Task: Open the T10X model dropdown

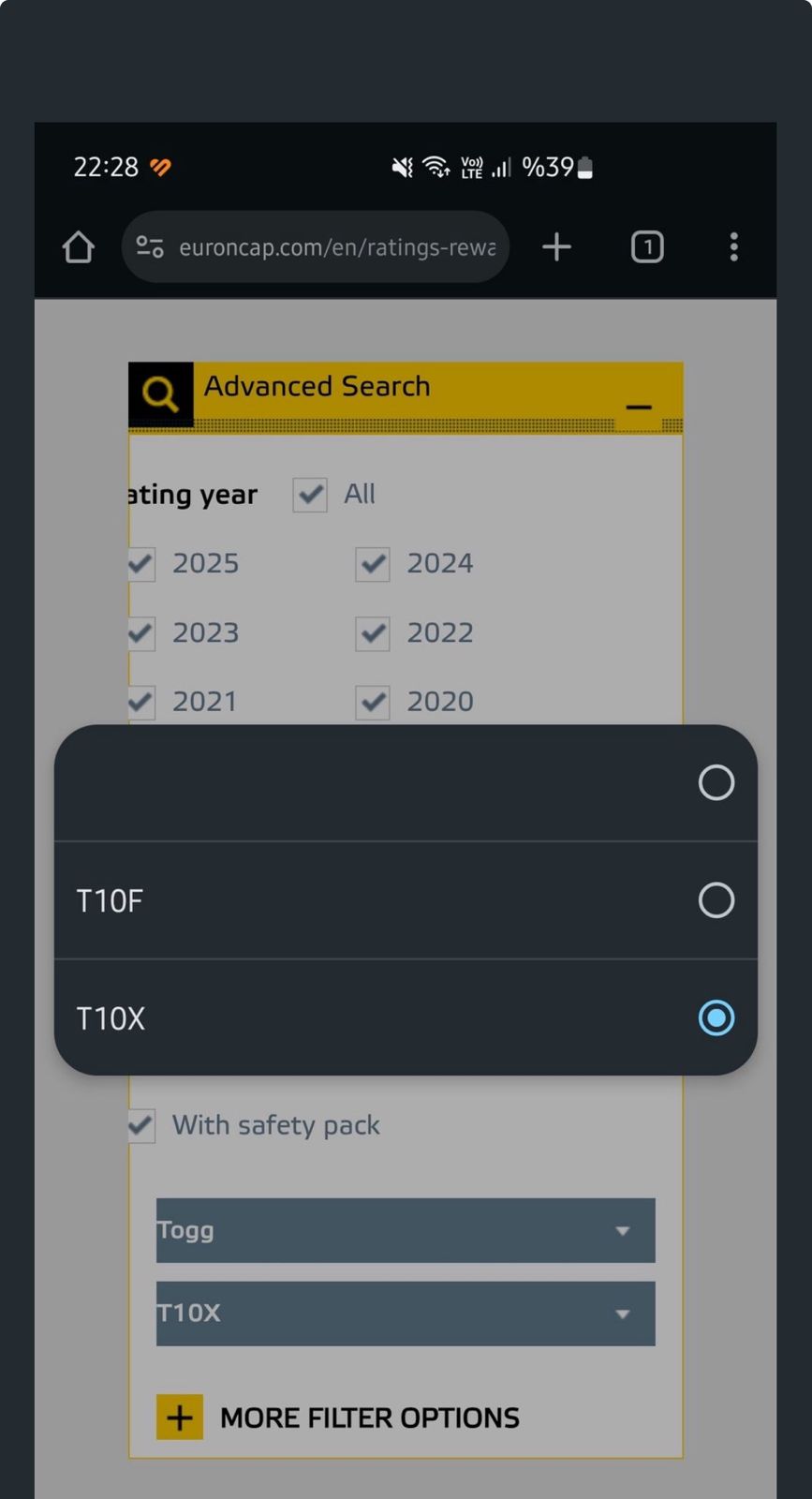Action: (x=405, y=1313)
